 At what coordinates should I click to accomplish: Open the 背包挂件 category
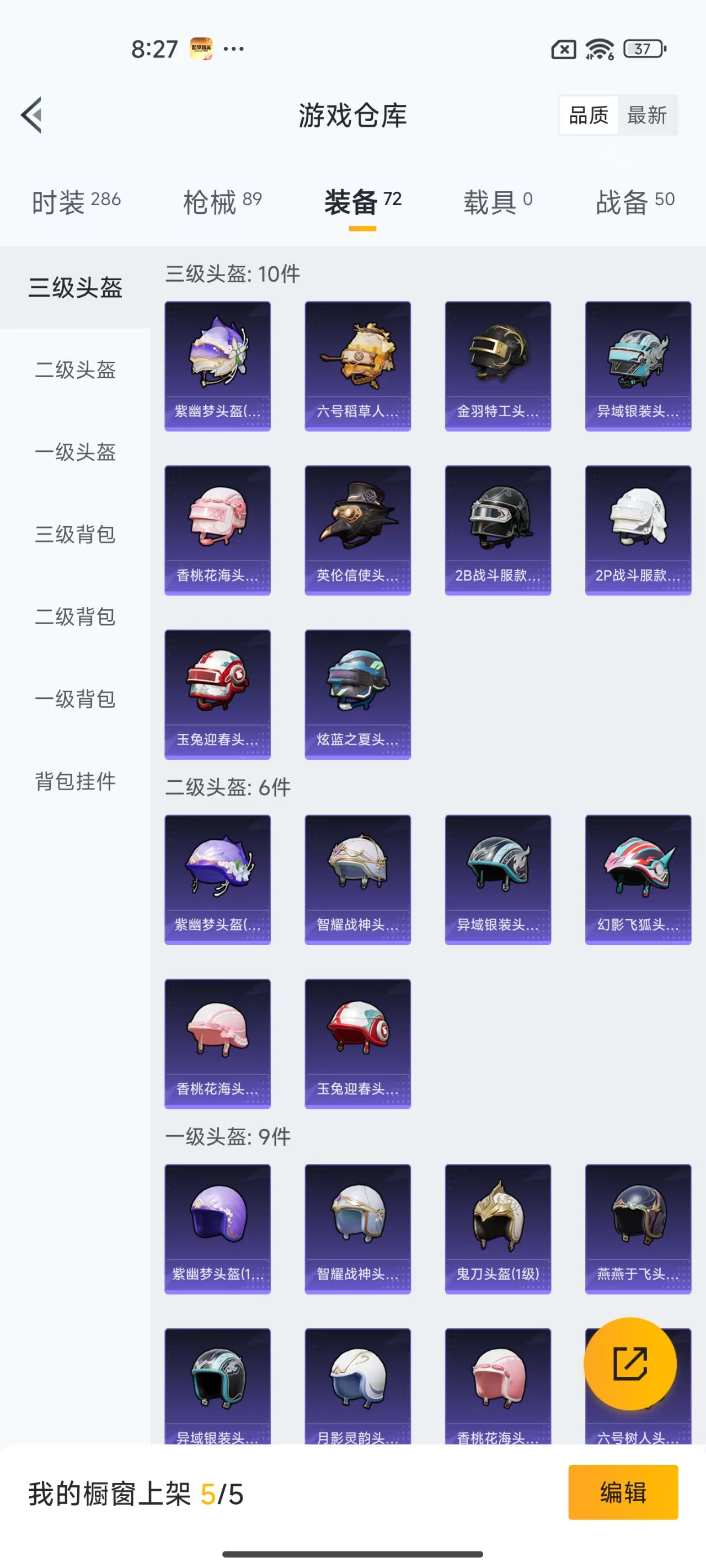click(75, 780)
